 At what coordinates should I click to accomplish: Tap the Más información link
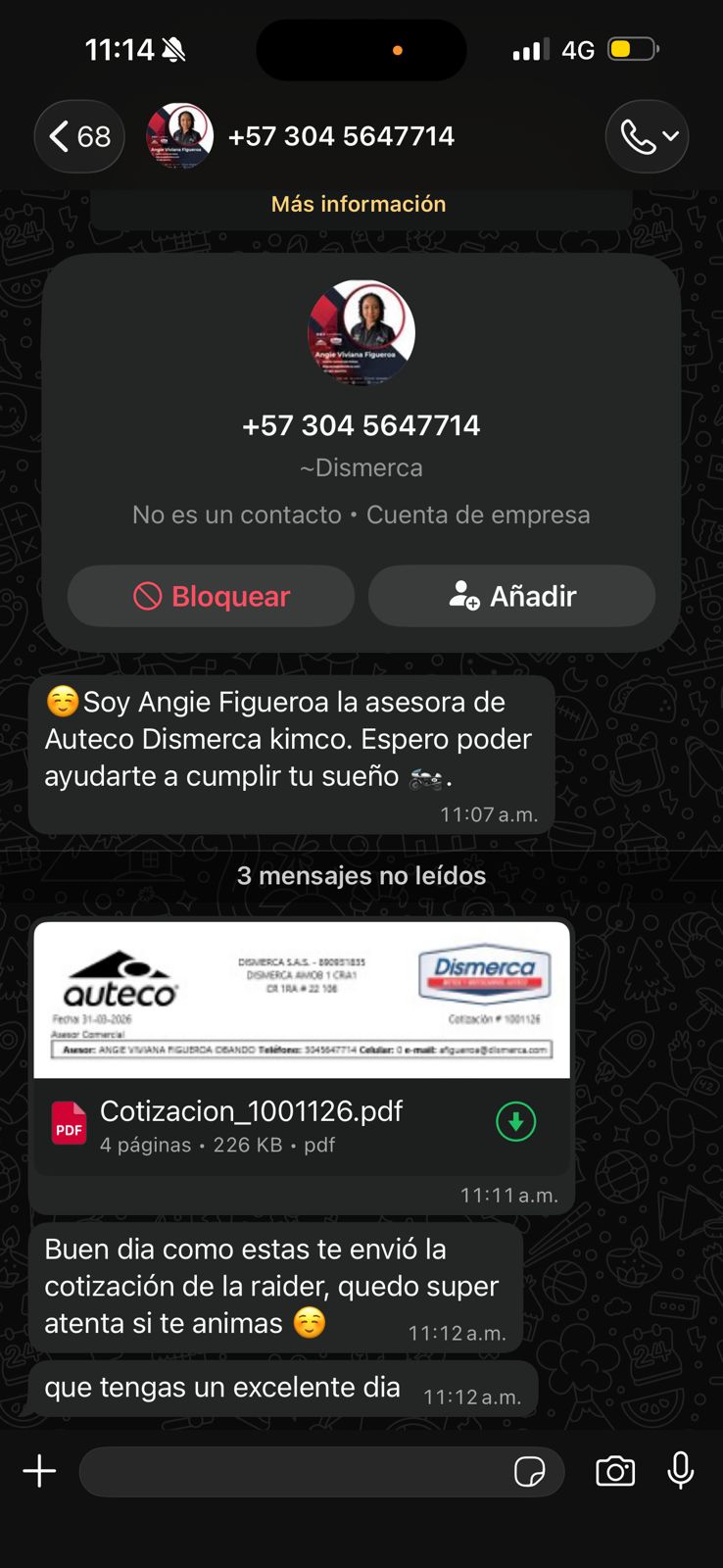pos(359,204)
